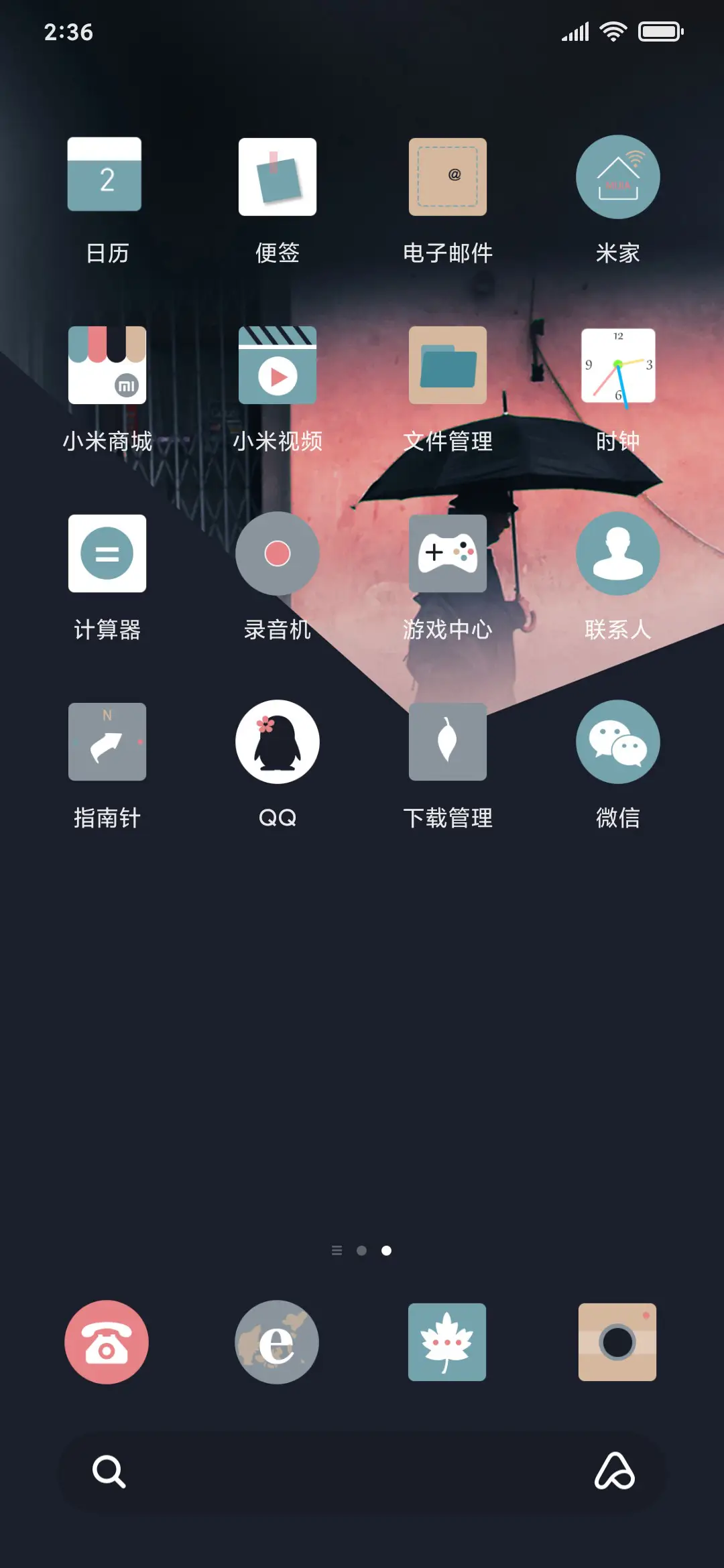This screenshot has height=1568, width=724.
Task: Start the 录音机 voice recorder
Action: pyautogui.click(x=278, y=553)
